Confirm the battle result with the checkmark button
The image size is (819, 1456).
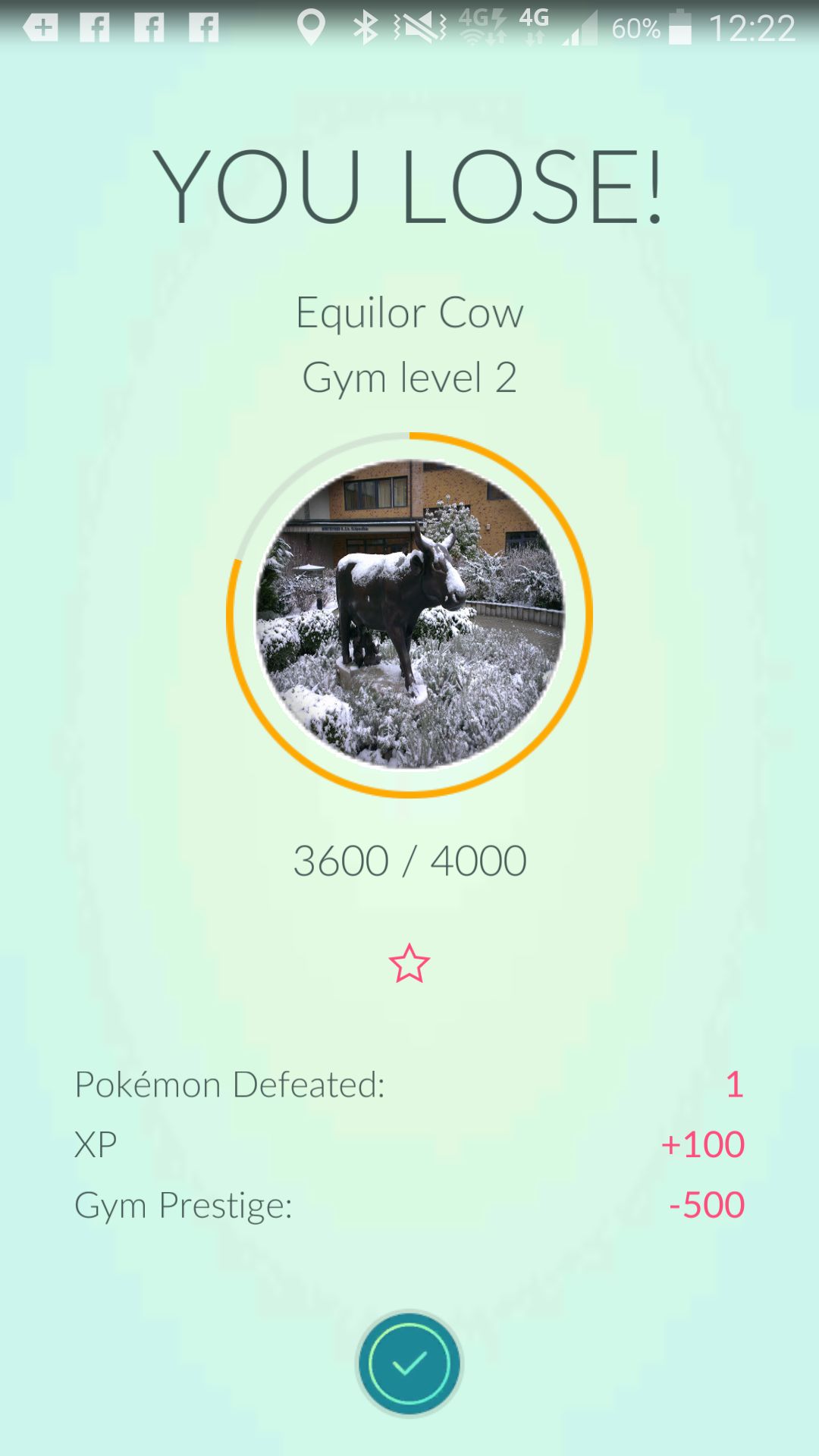(x=409, y=1363)
